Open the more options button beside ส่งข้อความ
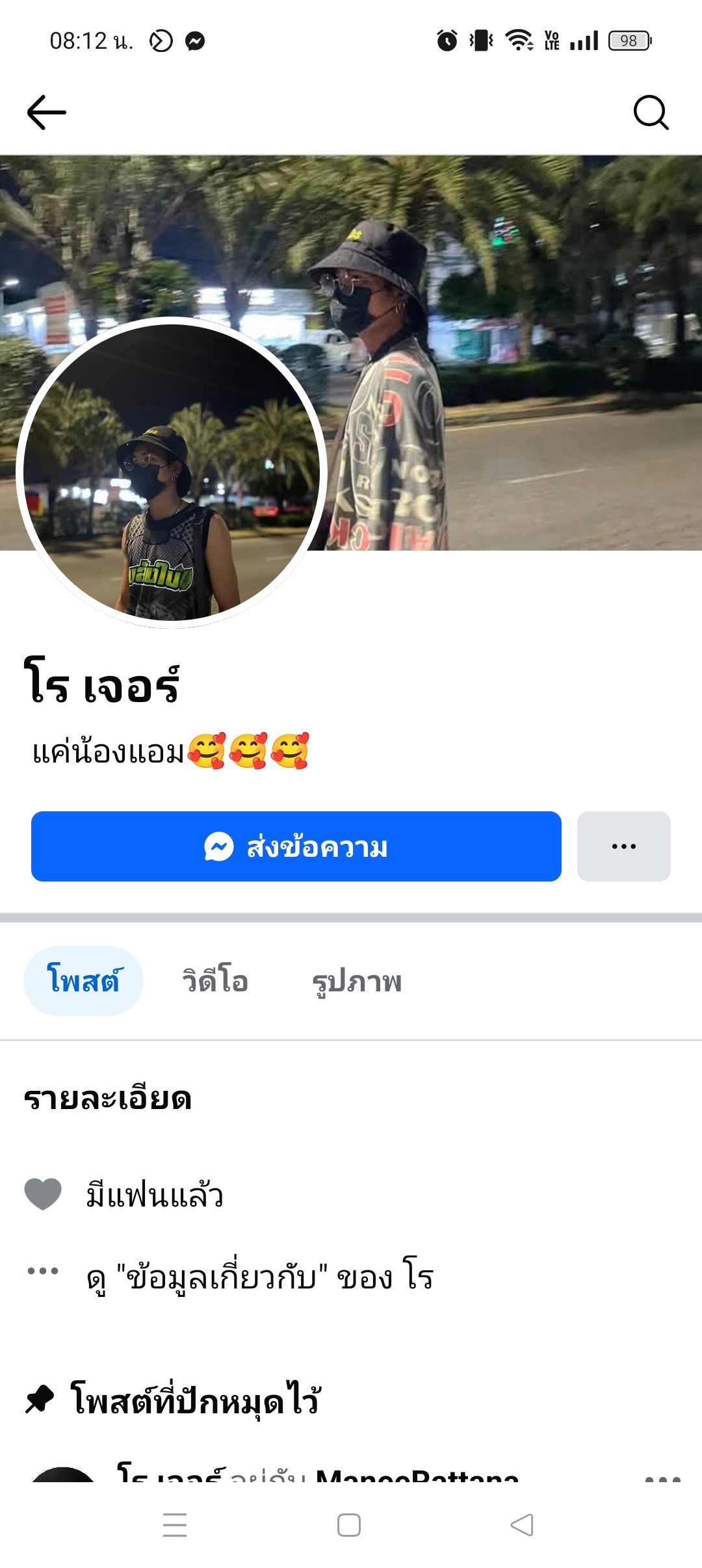The height and width of the screenshot is (1568, 702). [623, 846]
